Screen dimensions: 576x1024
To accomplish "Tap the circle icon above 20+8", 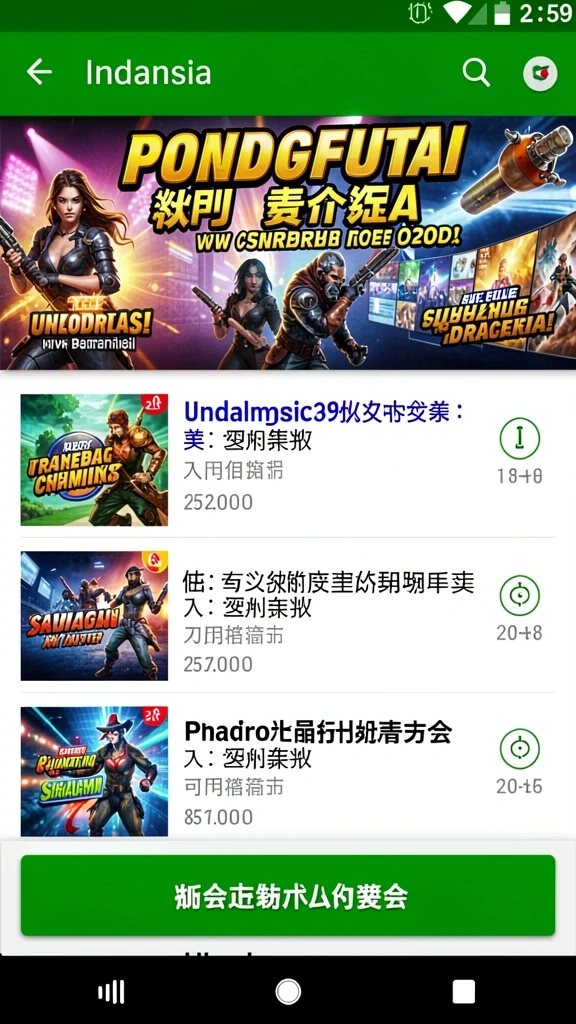I will pyautogui.click(x=519, y=596).
